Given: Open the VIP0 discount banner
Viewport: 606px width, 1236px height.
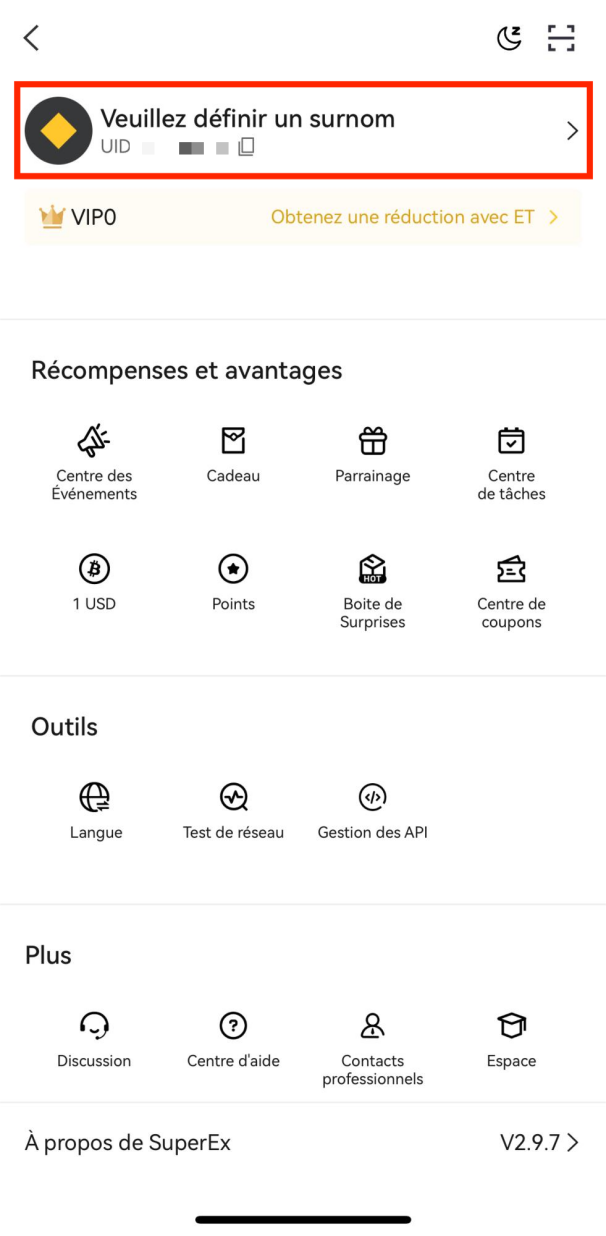Looking at the screenshot, I should click(302, 217).
